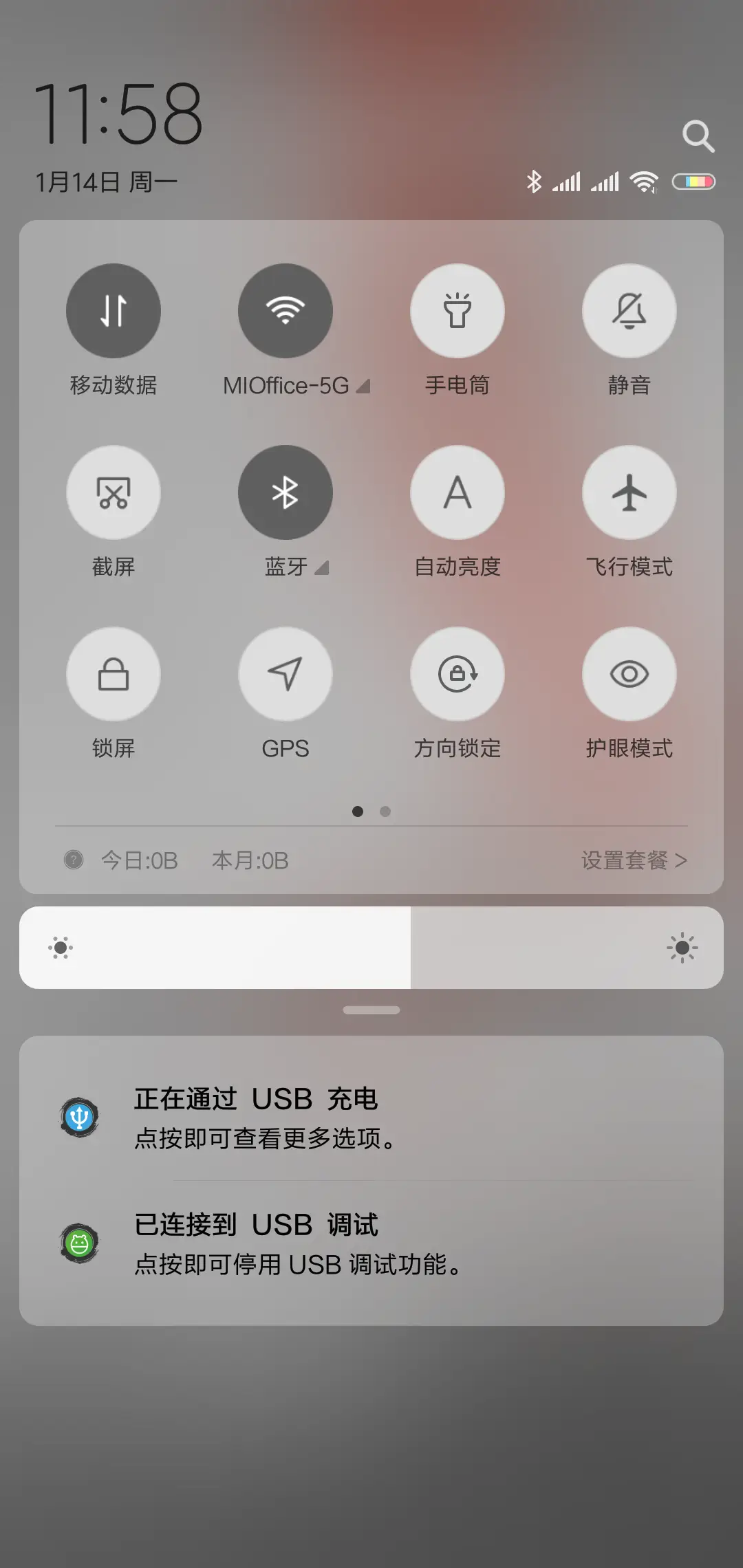The width and height of the screenshot is (743, 1568).
Task: Enable airplane mode (飞行模式)
Action: pyautogui.click(x=629, y=492)
